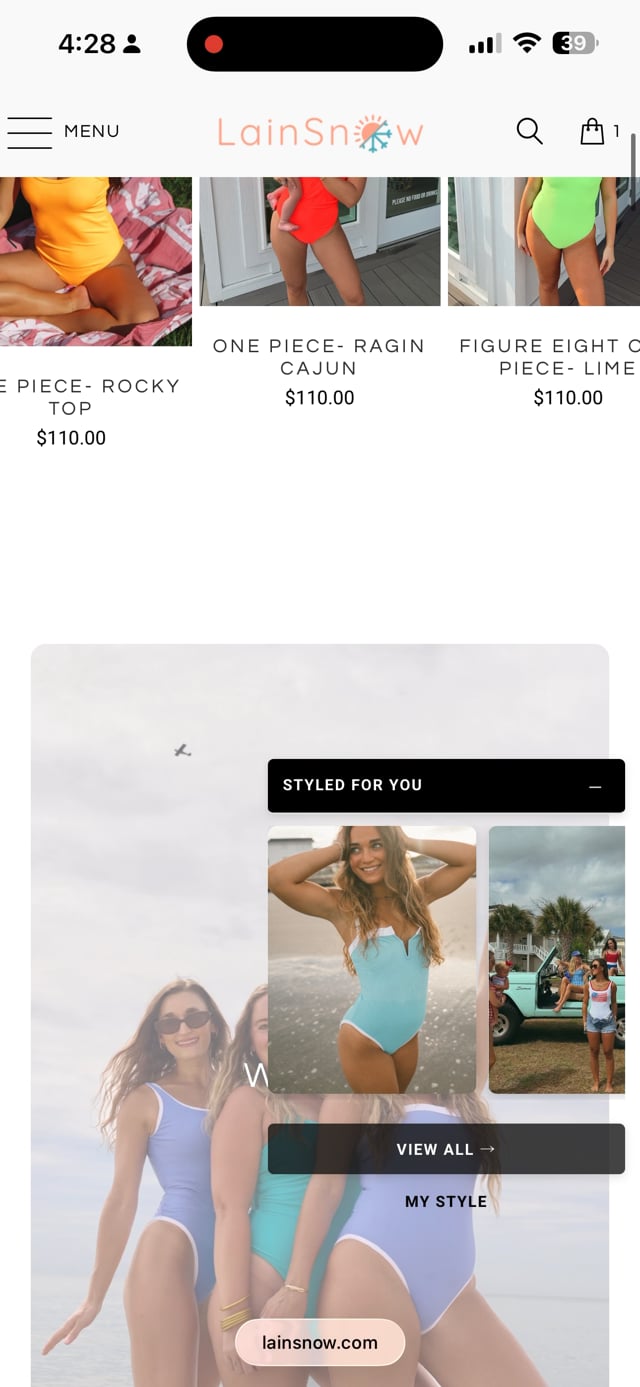Open One Piece- Ragin Cajun product
Image resolution: width=640 pixels, height=1387 pixels.
pos(319,357)
